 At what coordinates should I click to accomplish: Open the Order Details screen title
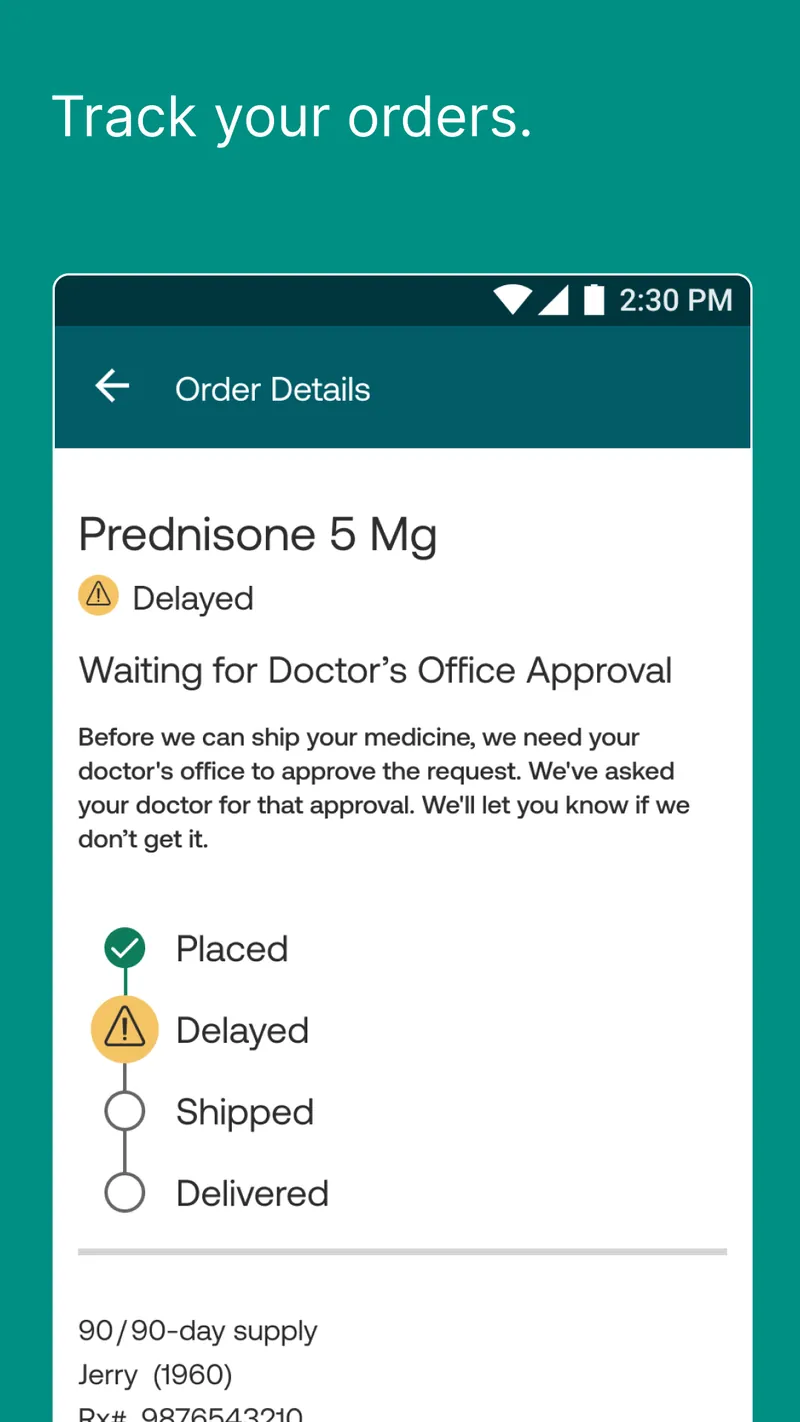point(272,389)
